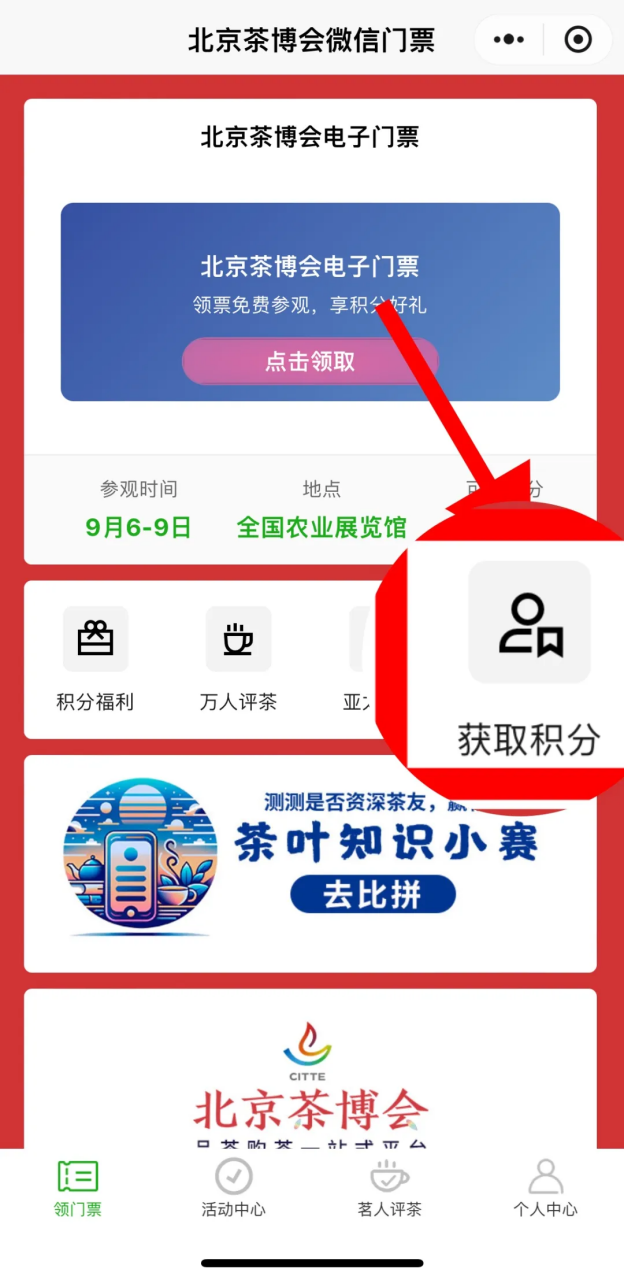Switch to the 活动中心 tab
The image size is (624, 1280).
[x=234, y=1188]
